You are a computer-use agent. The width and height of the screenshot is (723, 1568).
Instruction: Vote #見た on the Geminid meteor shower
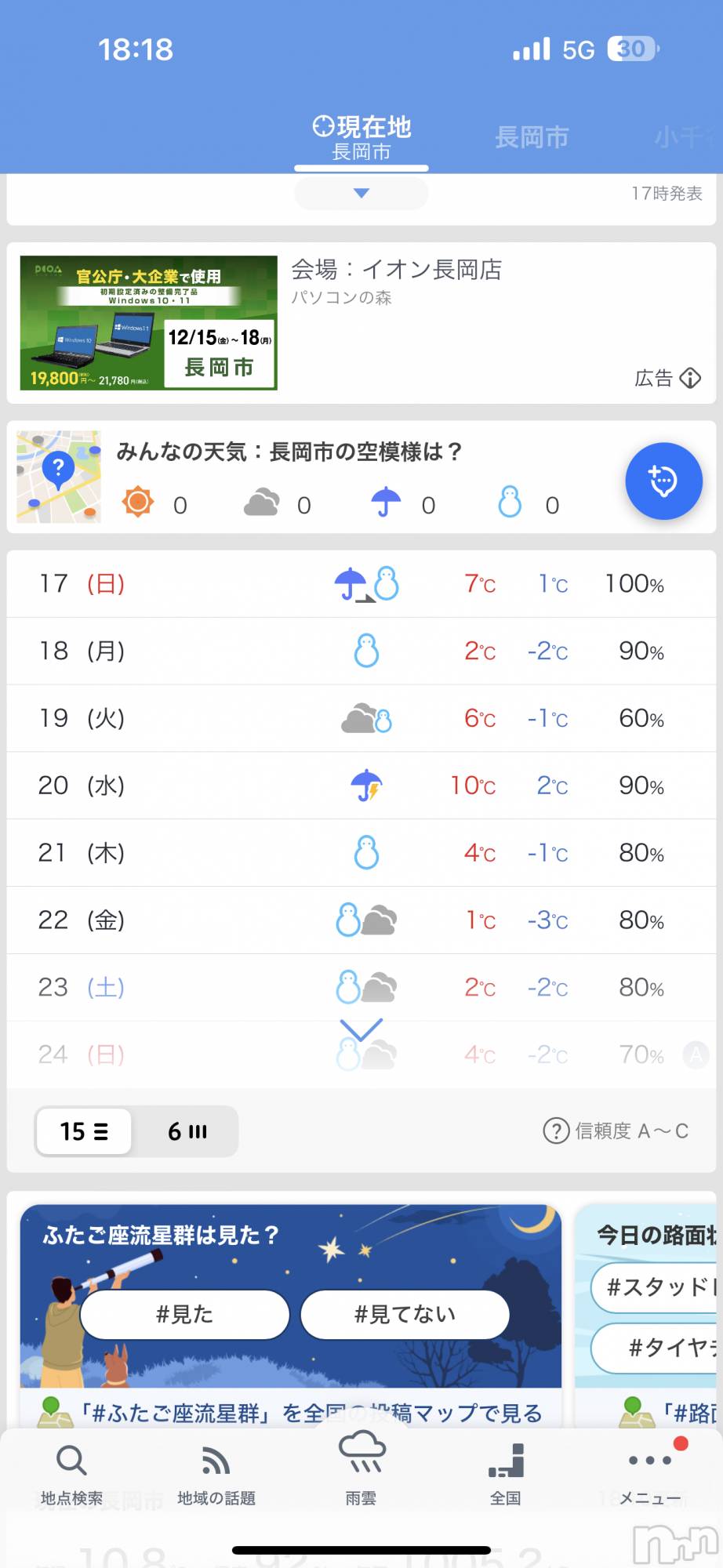[x=183, y=1315]
